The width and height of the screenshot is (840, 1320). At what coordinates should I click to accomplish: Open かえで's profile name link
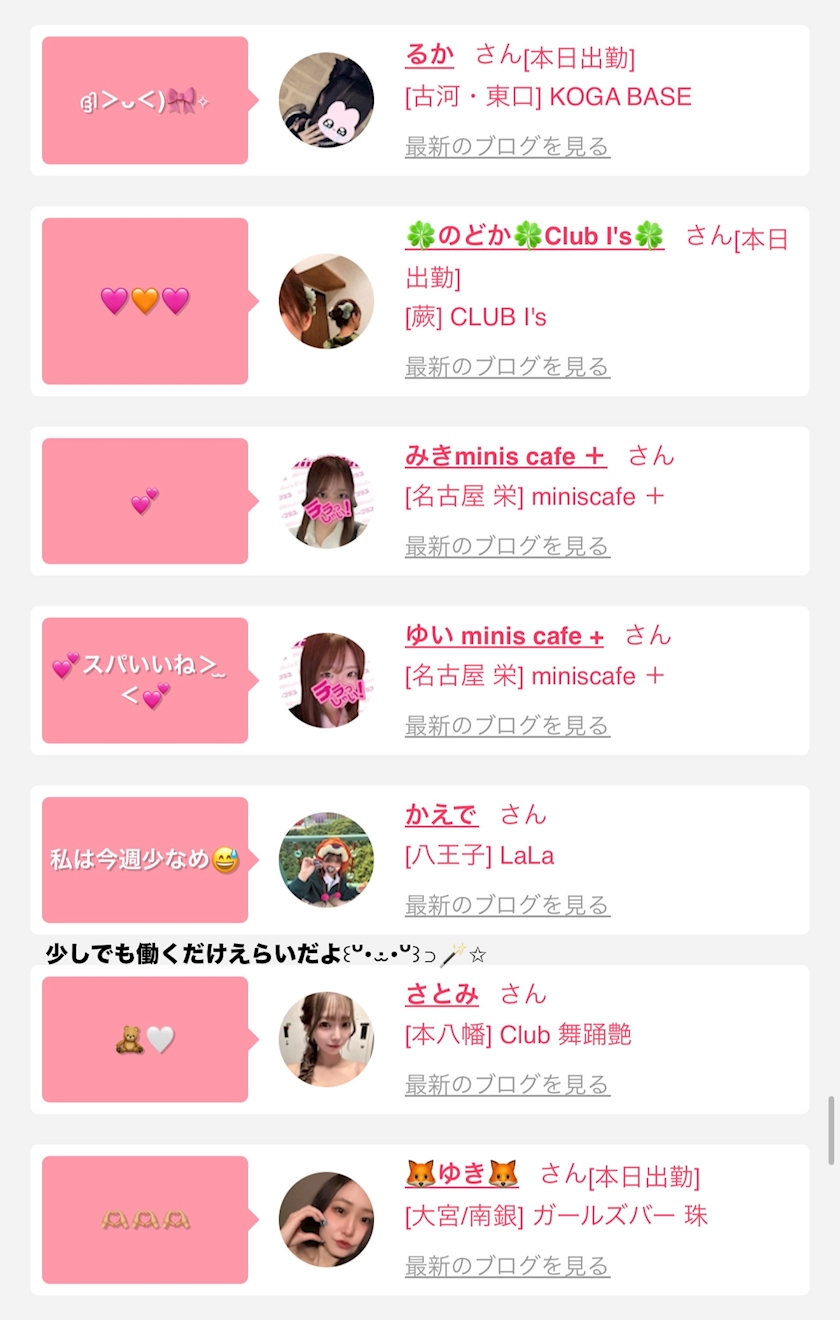442,815
